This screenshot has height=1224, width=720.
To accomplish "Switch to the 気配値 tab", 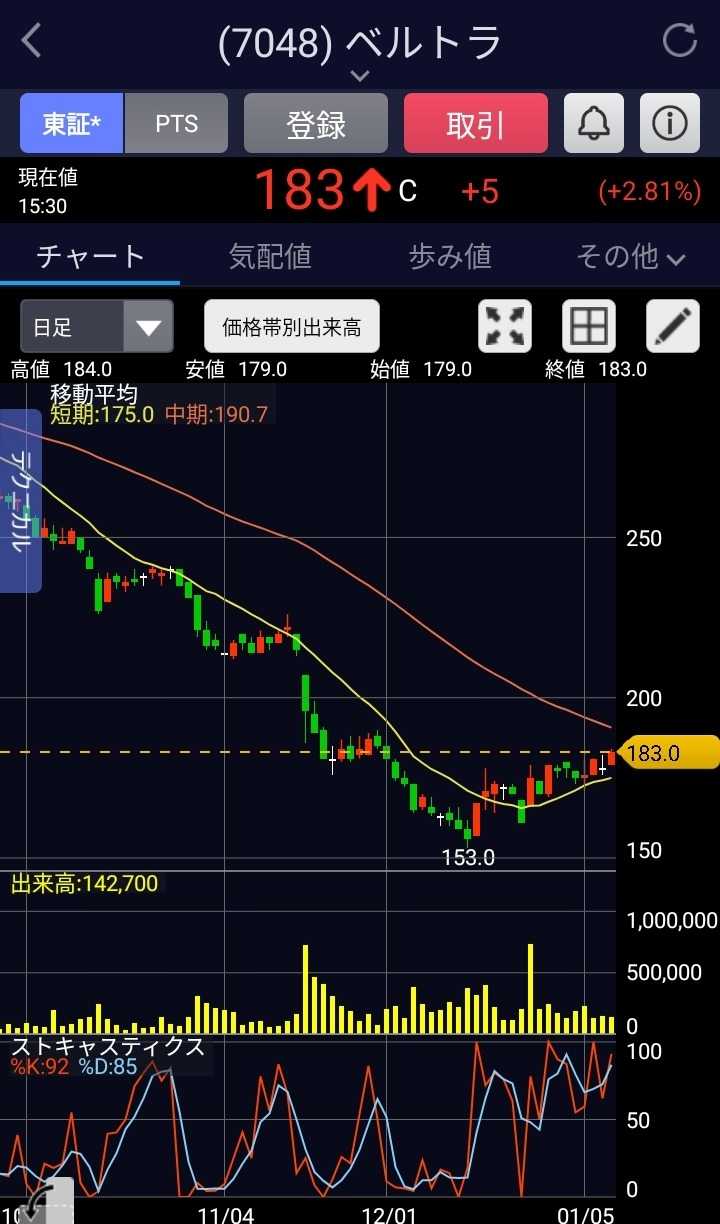I will 270,257.
